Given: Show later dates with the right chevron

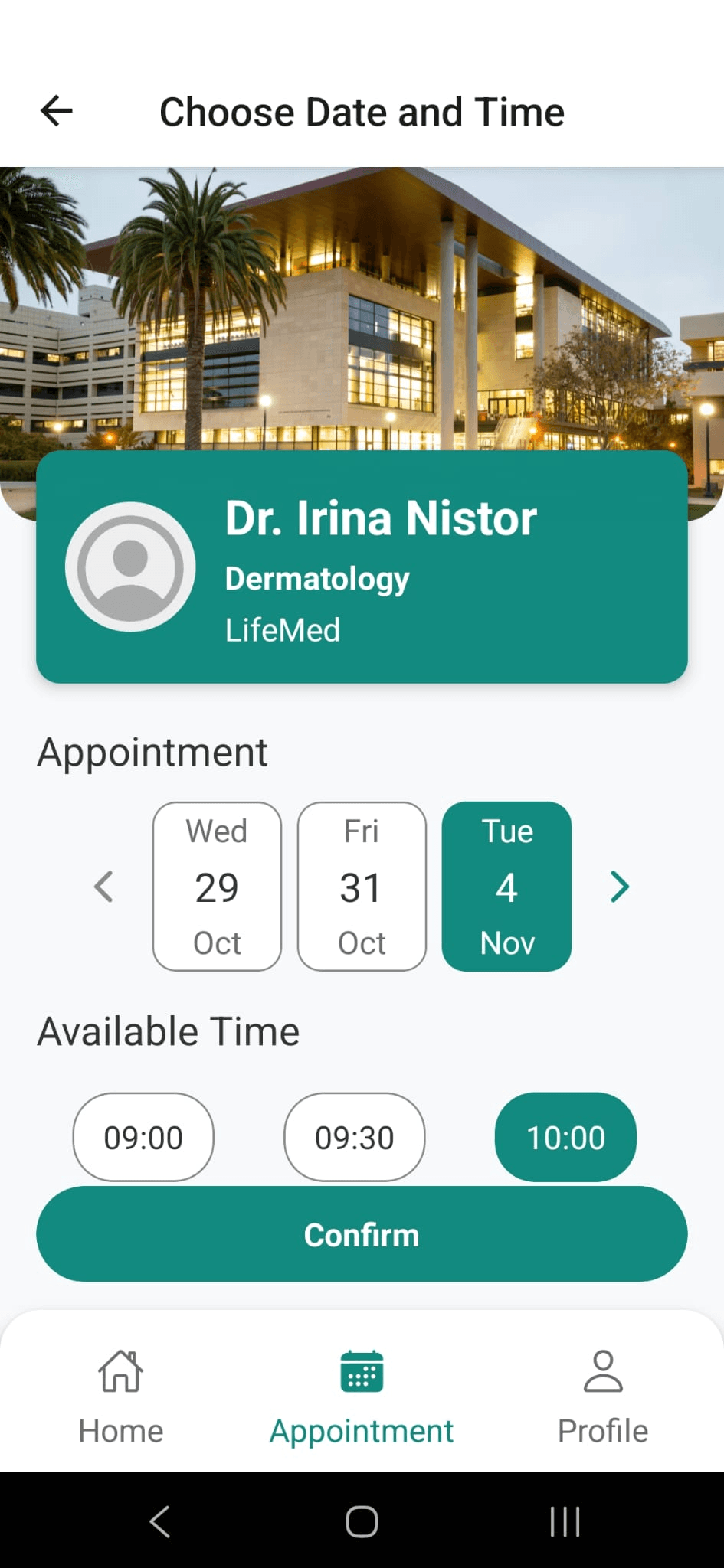Looking at the screenshot, I should (x=619, y=887).
